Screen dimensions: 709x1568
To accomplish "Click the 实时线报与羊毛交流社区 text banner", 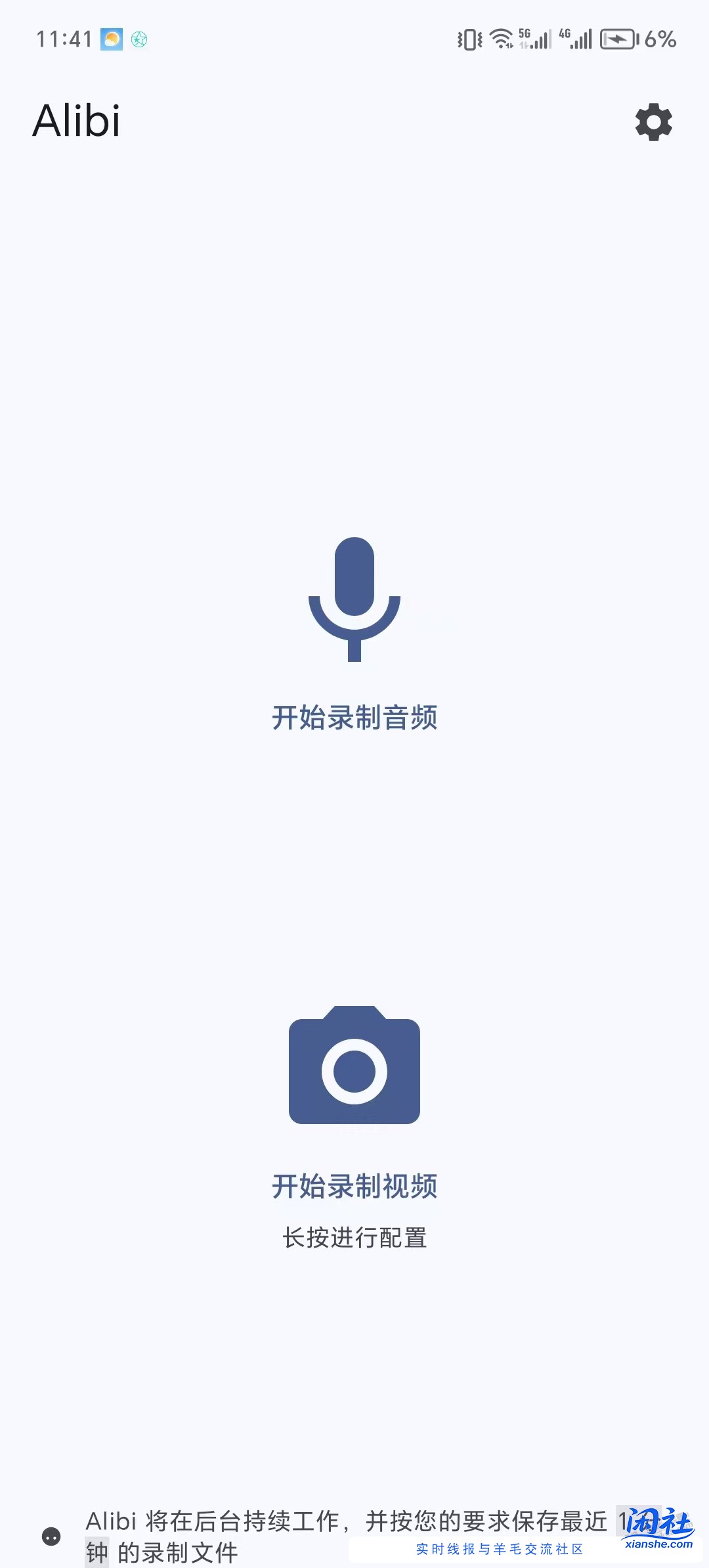I will point(498,1548).
